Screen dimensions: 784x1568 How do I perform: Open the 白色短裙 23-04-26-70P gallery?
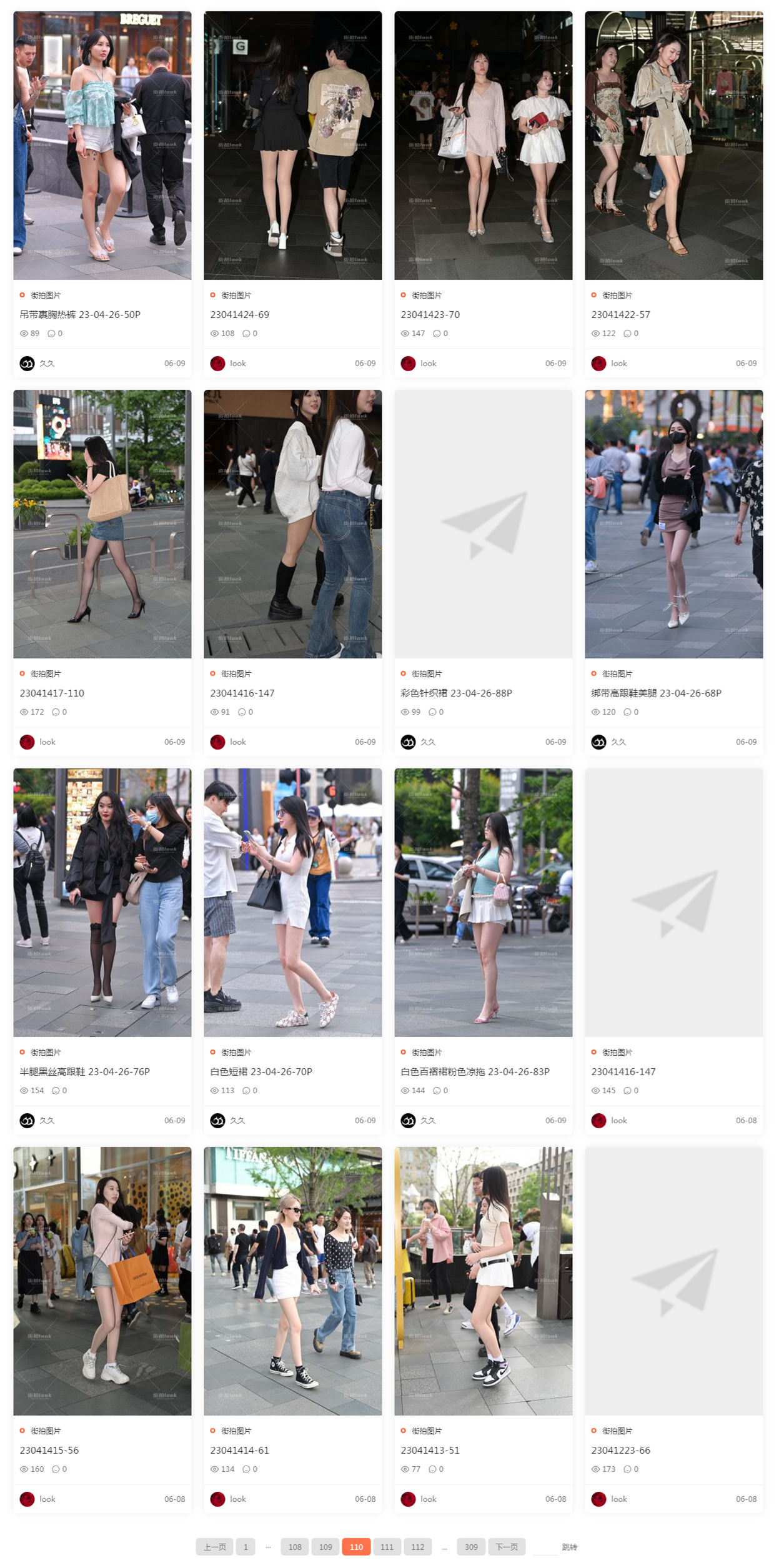click(x=261, y=1072)
